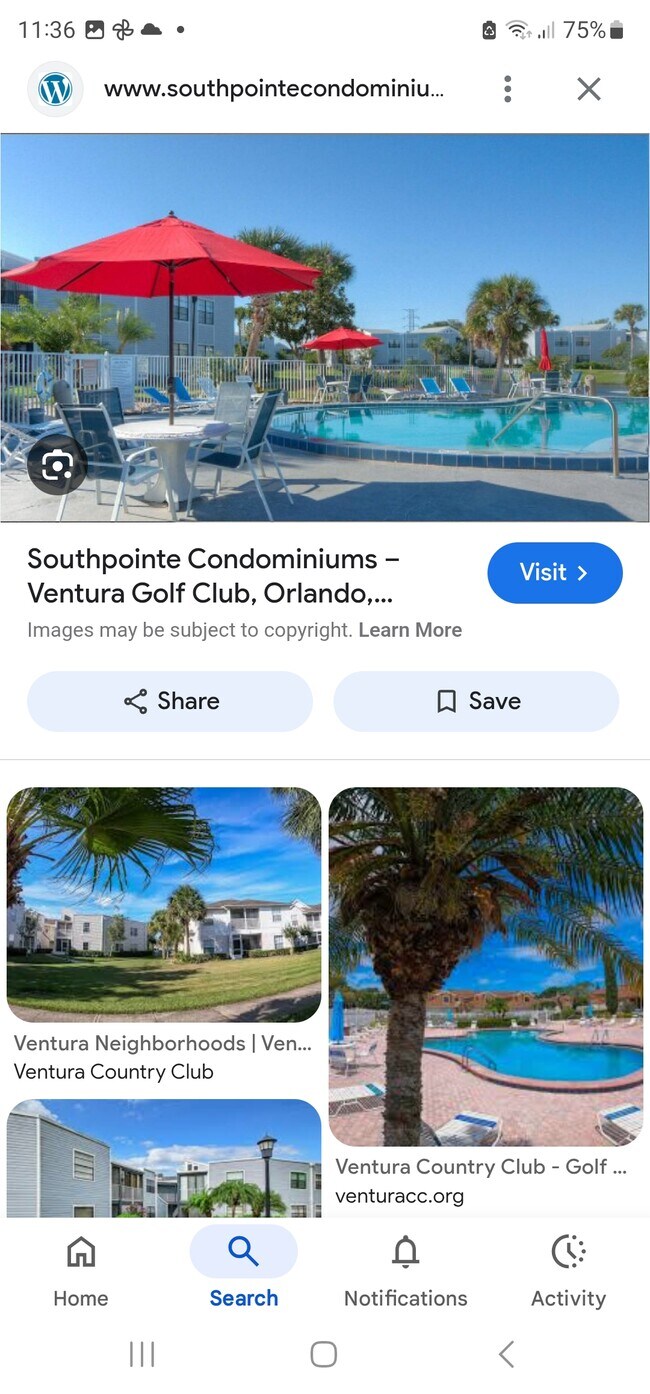The width and height of the screenshot is (650, 1394).
Task: Go to the Home tab
Action: pos(81,1268)
